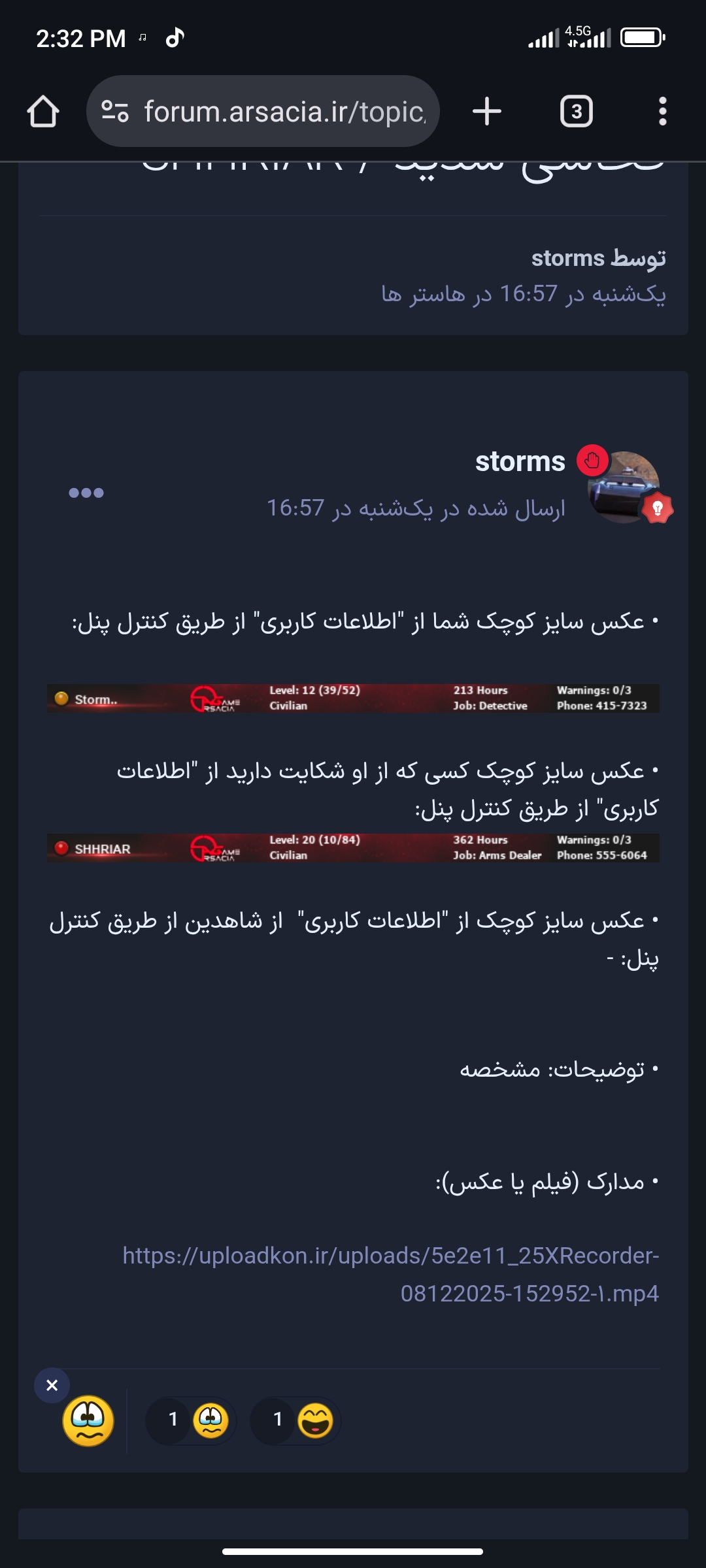This screenshot has height=1568, width=706.
Task: Open post options via the three-dot menu
Action: [87, 493]
